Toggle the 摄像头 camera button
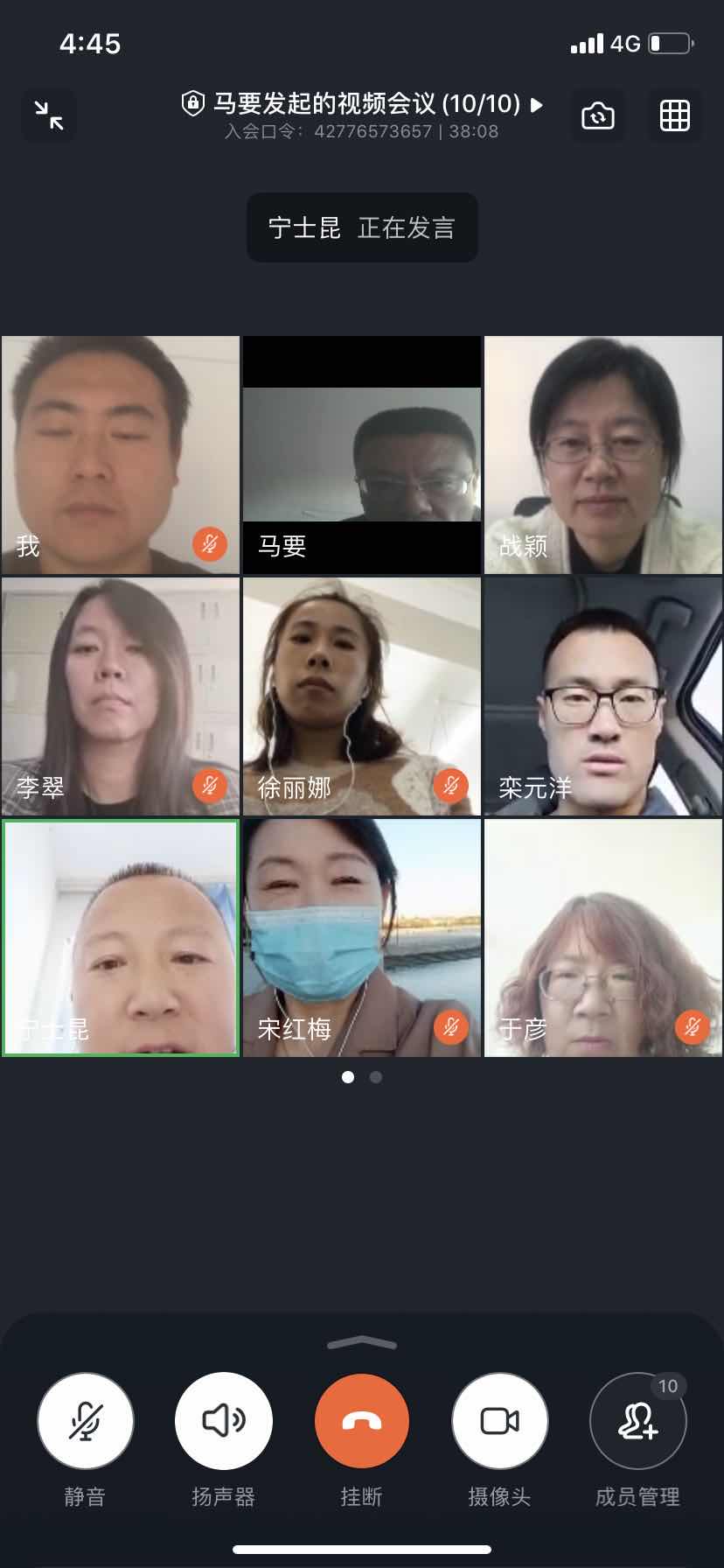Image resolution: width=724 pixels, height=1568 pixels. 500,1421
